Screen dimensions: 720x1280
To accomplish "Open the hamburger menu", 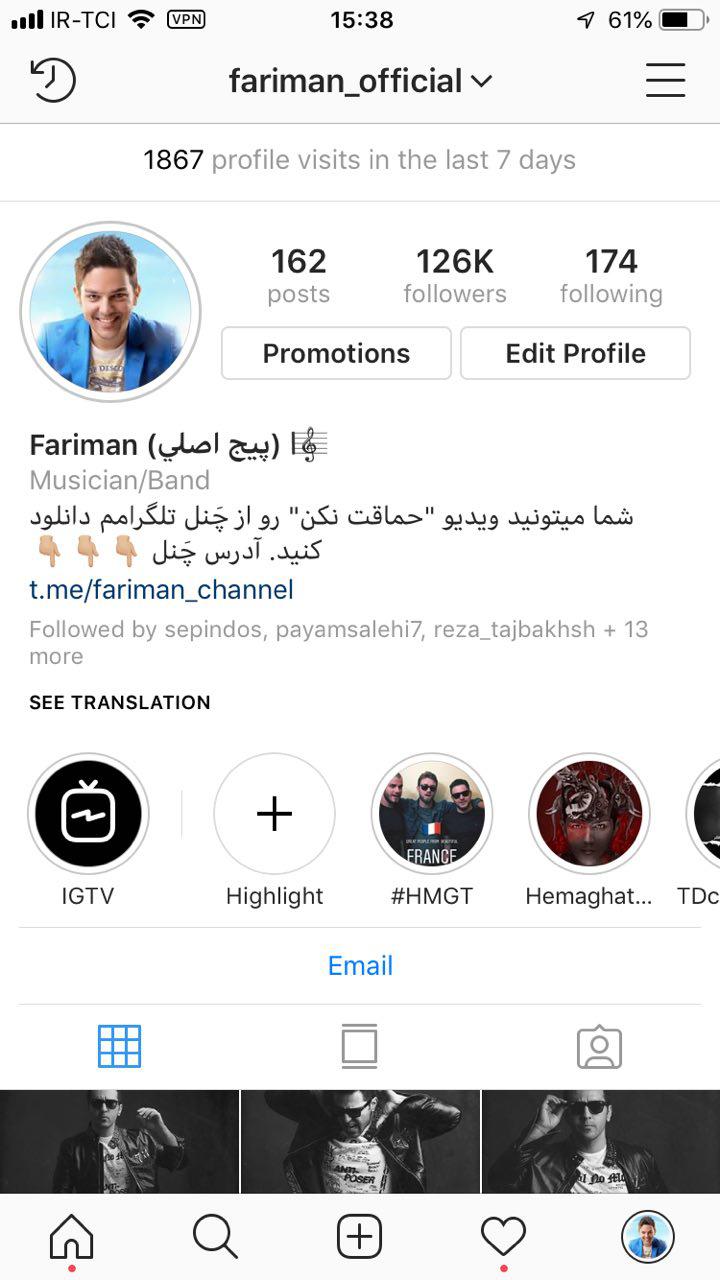I will [x=665, y=80].
